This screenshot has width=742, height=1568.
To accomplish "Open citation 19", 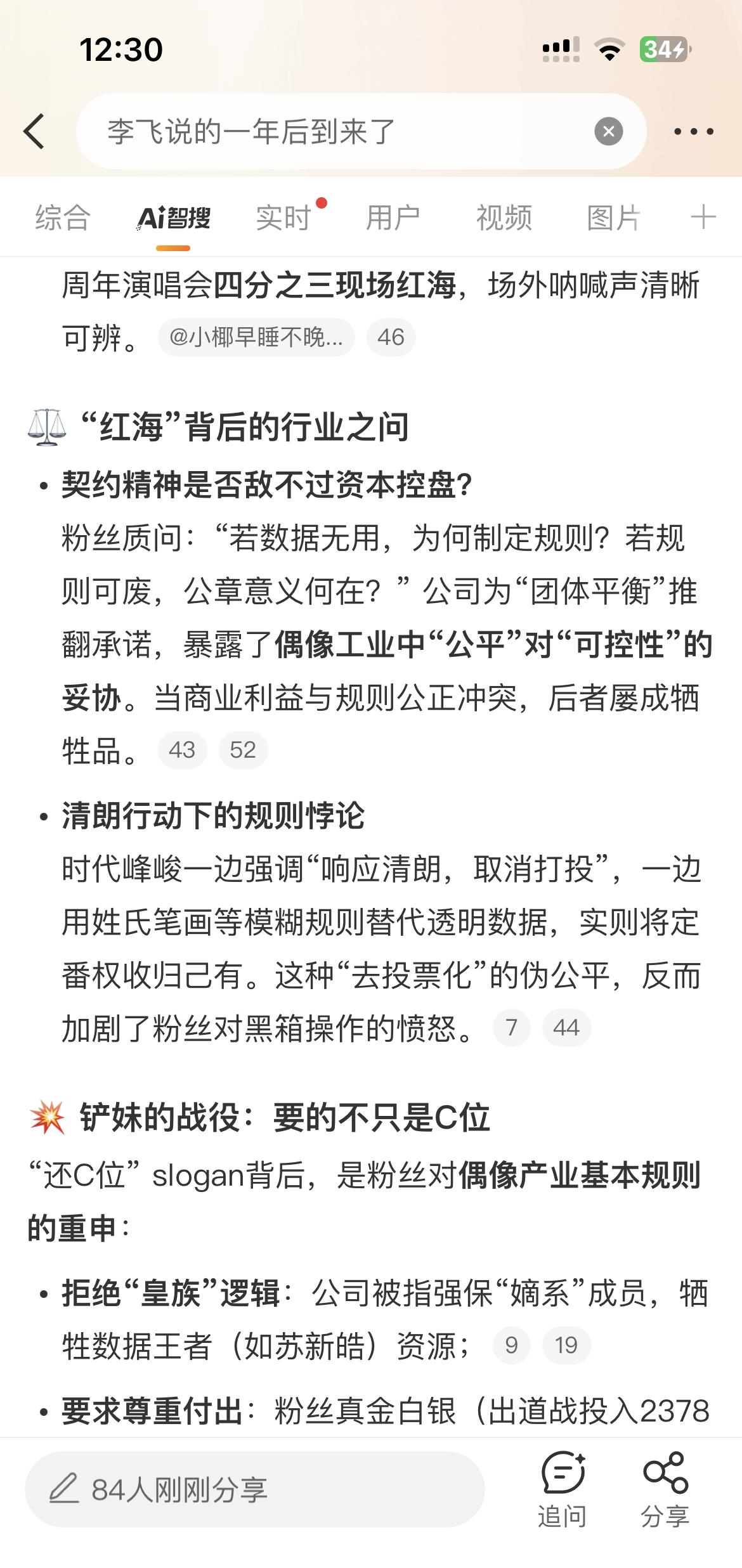I will (x=566, y=1345).
